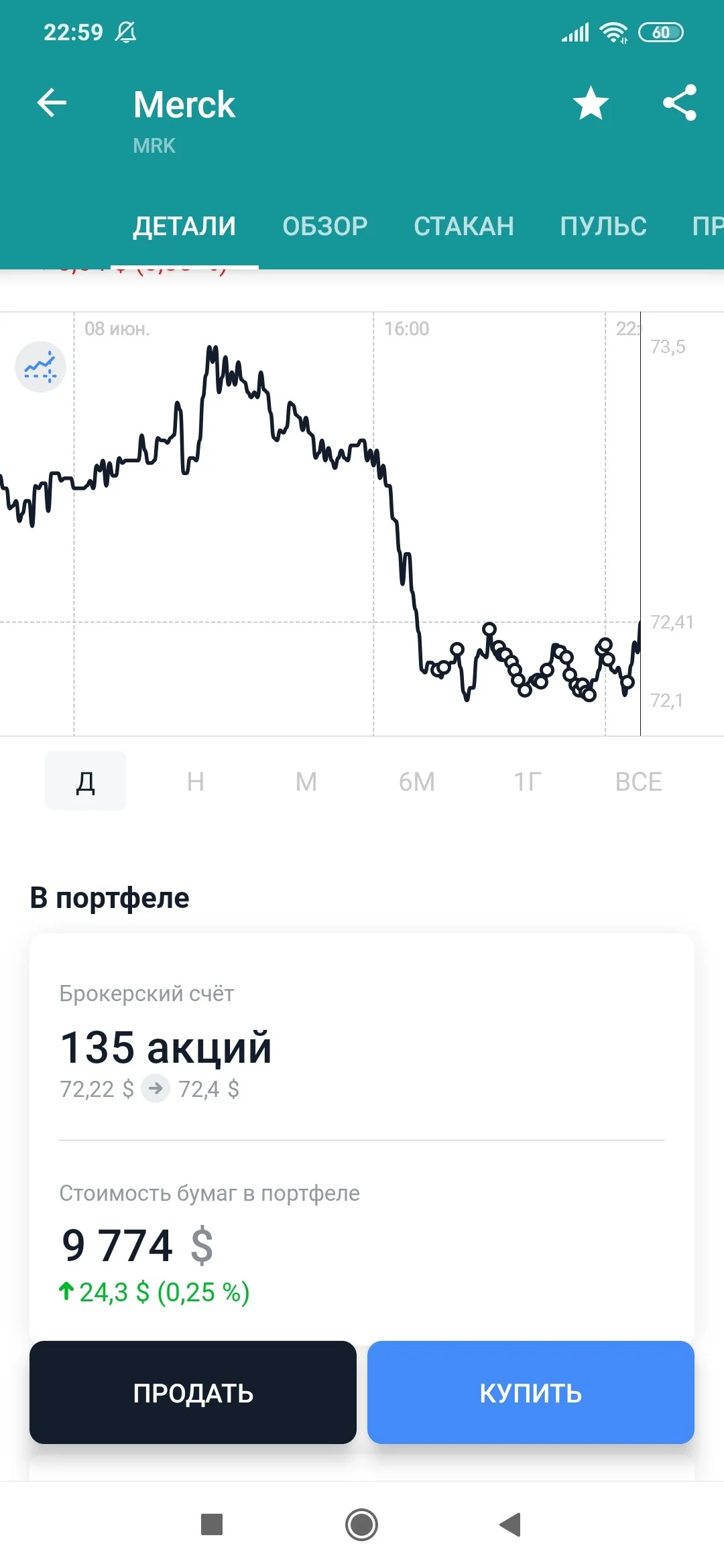Image resolution: width=724 pixels, height=1568 pixels.
Task: Change the chart type with the chart icon
Action: [40, 367]
